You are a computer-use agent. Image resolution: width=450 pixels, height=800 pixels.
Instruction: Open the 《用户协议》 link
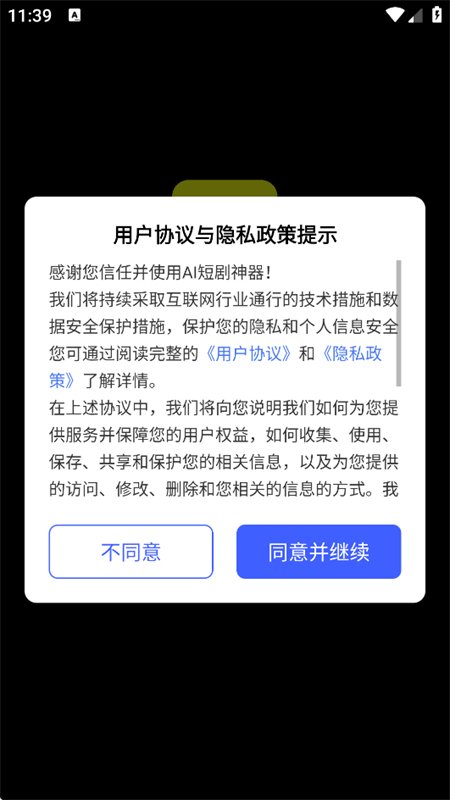pos(248,354)
